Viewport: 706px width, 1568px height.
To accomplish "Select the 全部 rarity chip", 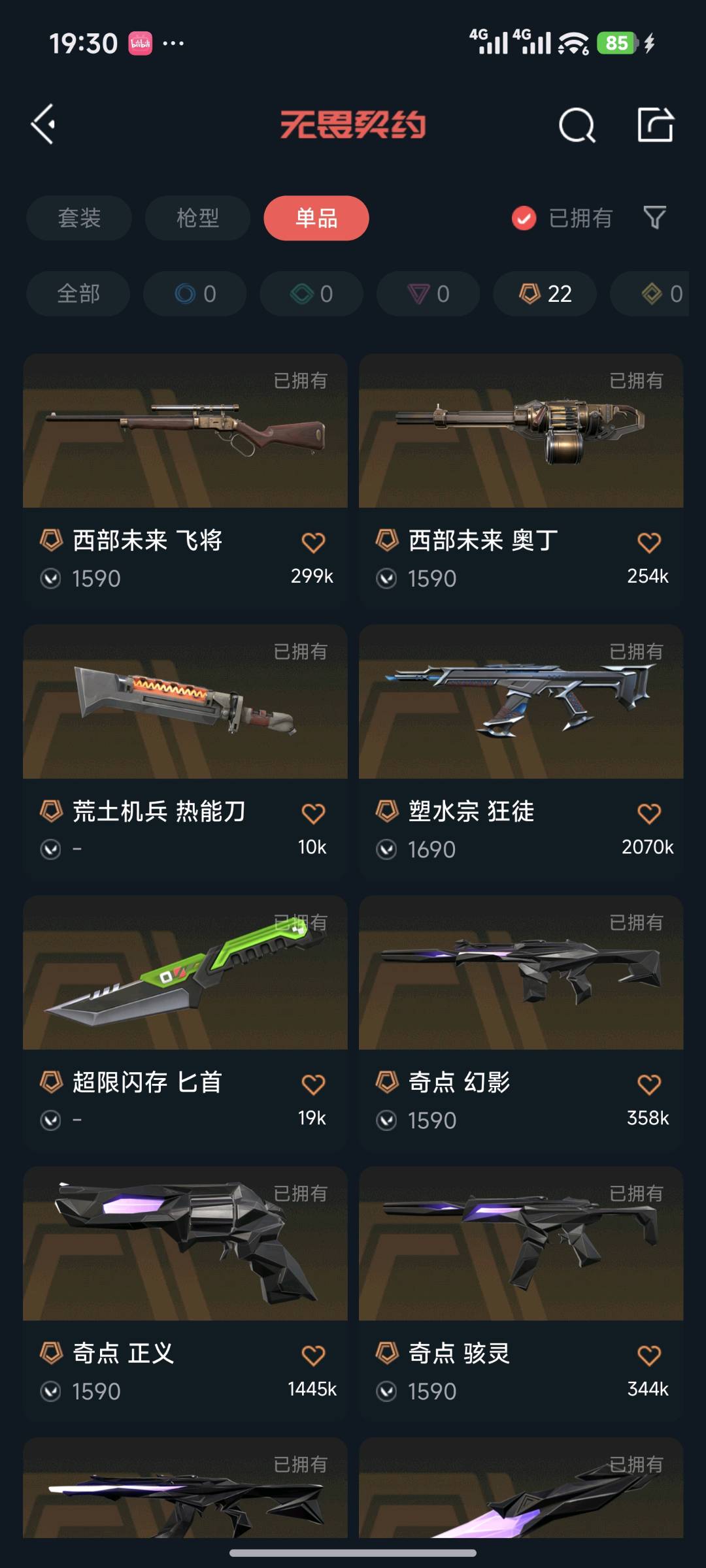I will pyautogui.click(x=78, y=293).
